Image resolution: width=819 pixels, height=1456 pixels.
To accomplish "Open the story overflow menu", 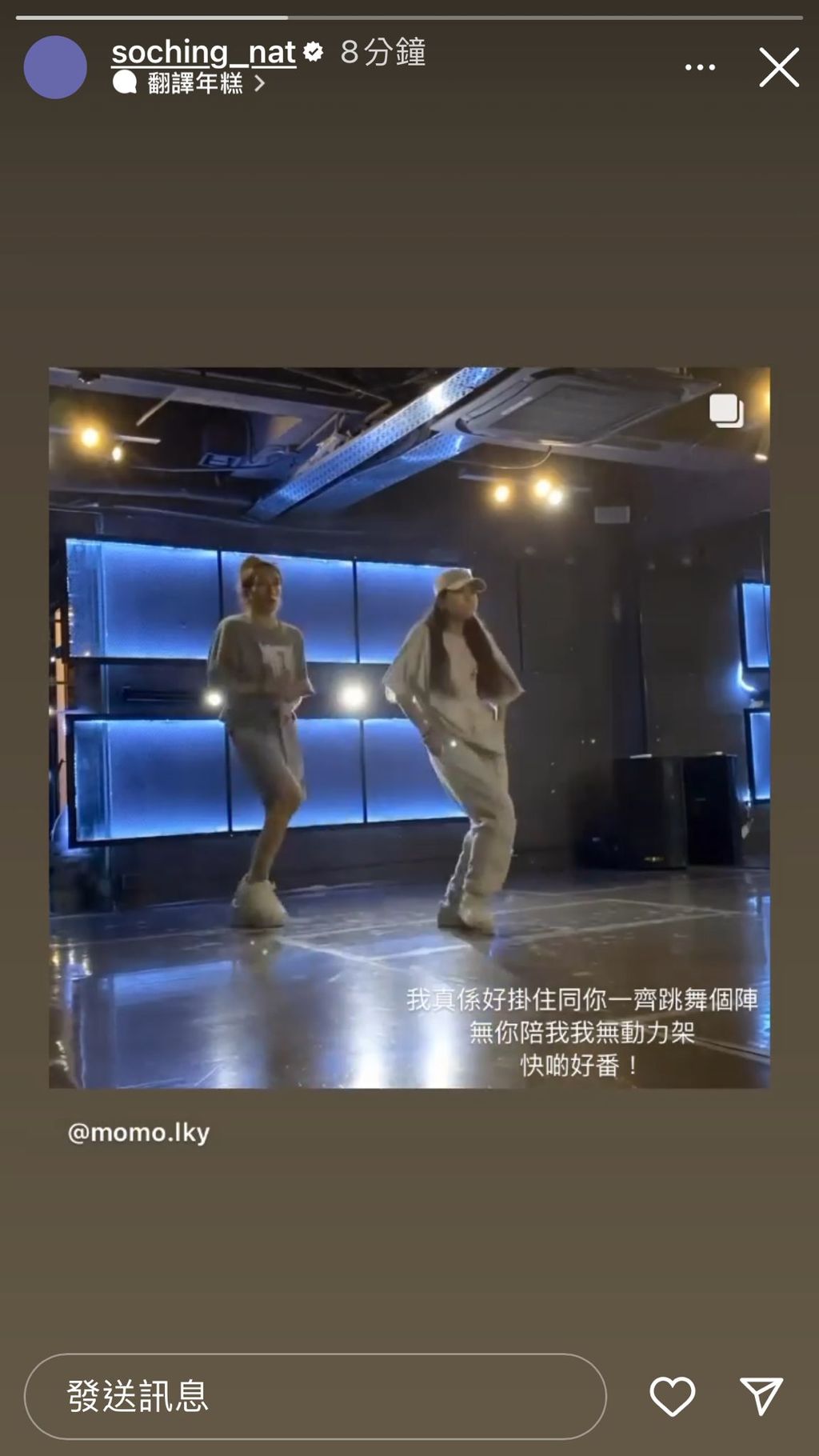I will point(700,67).
